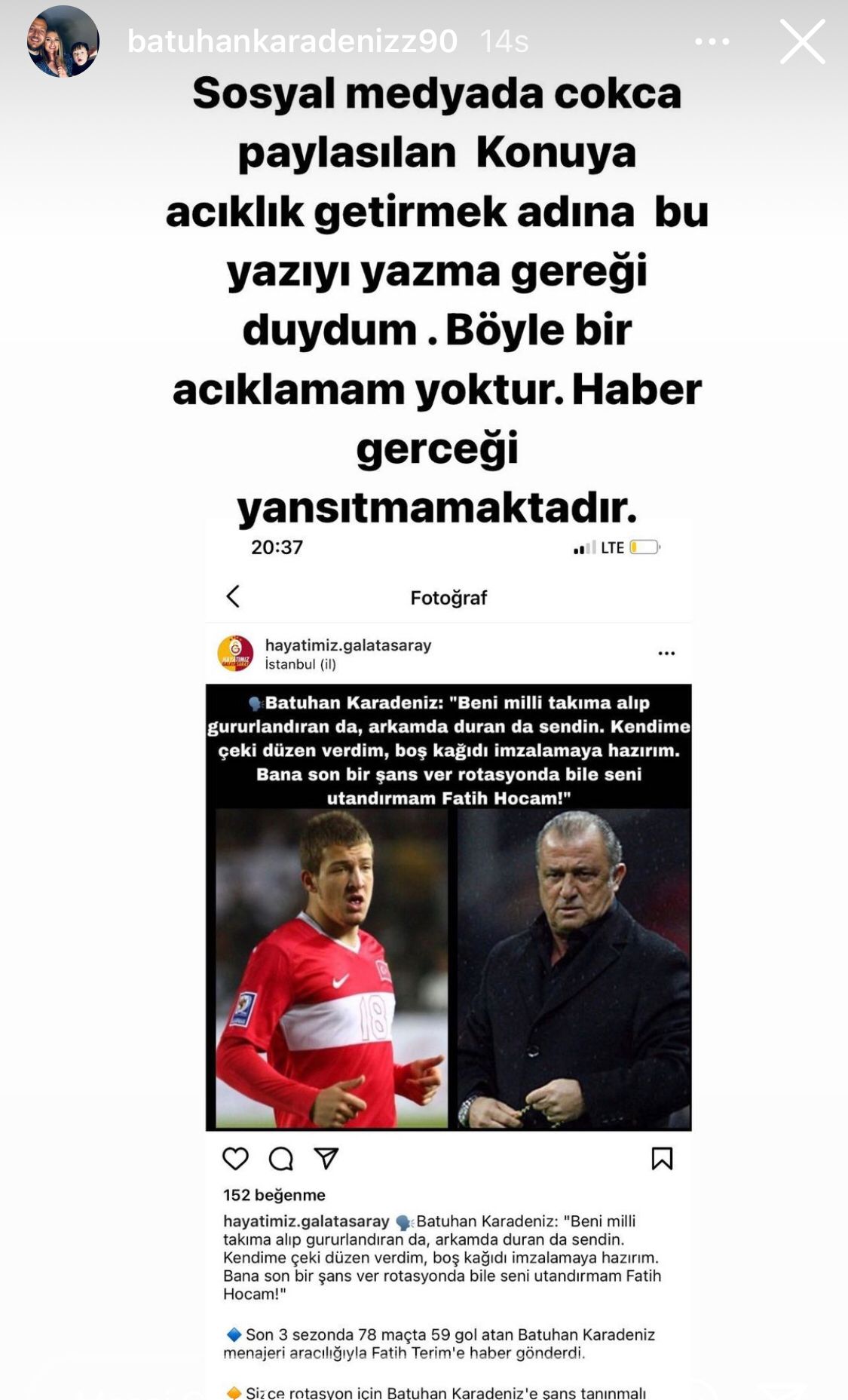The width and height of the screenshot is (848, 1400).
Task: Open batuhankaradenizz90's profile from the username
Action: coord(292,41)
